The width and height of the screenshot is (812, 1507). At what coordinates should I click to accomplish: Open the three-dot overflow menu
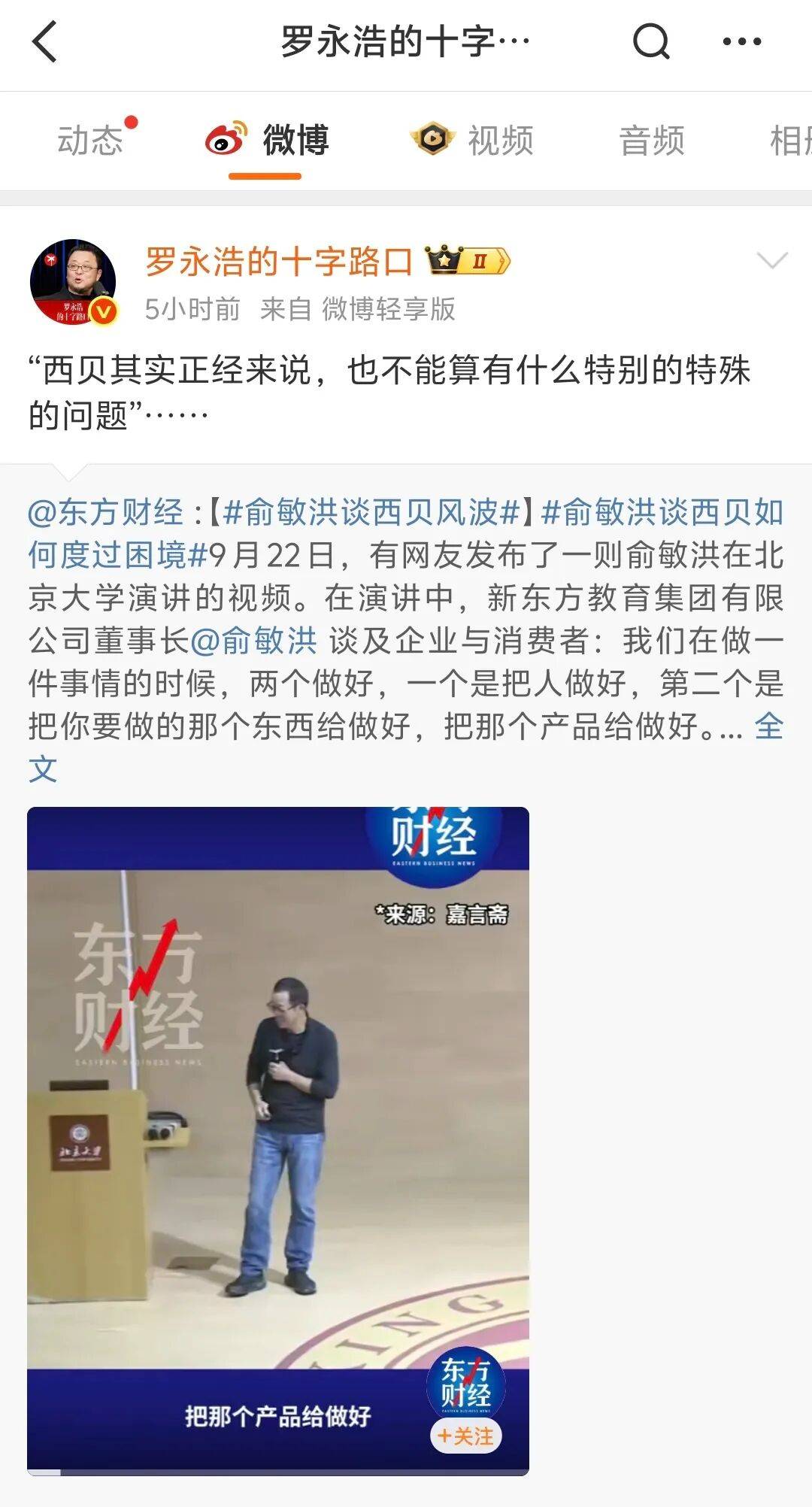[x=741, y=41]
